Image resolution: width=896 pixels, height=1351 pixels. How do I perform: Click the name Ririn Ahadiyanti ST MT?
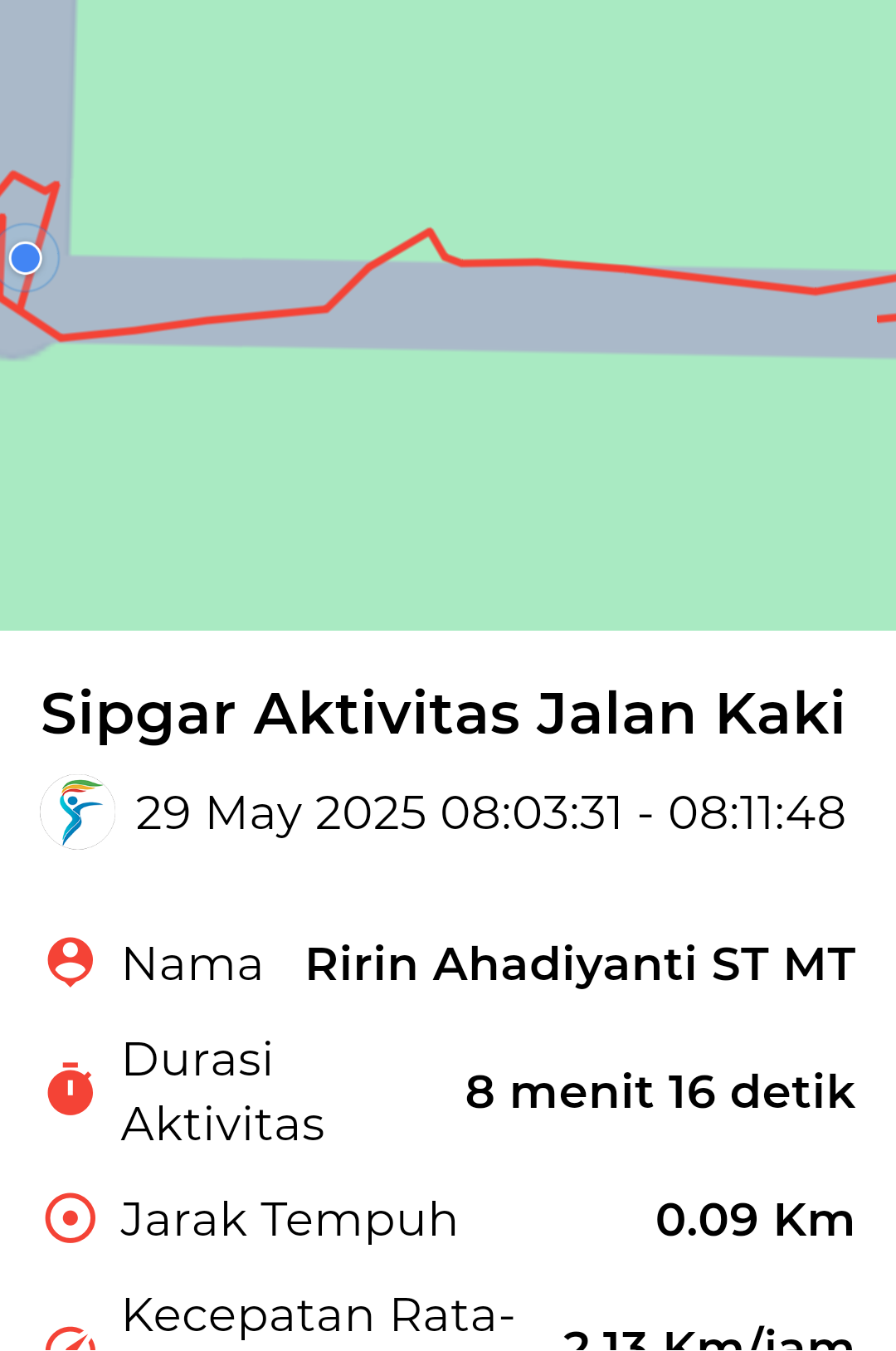[579, 963]
